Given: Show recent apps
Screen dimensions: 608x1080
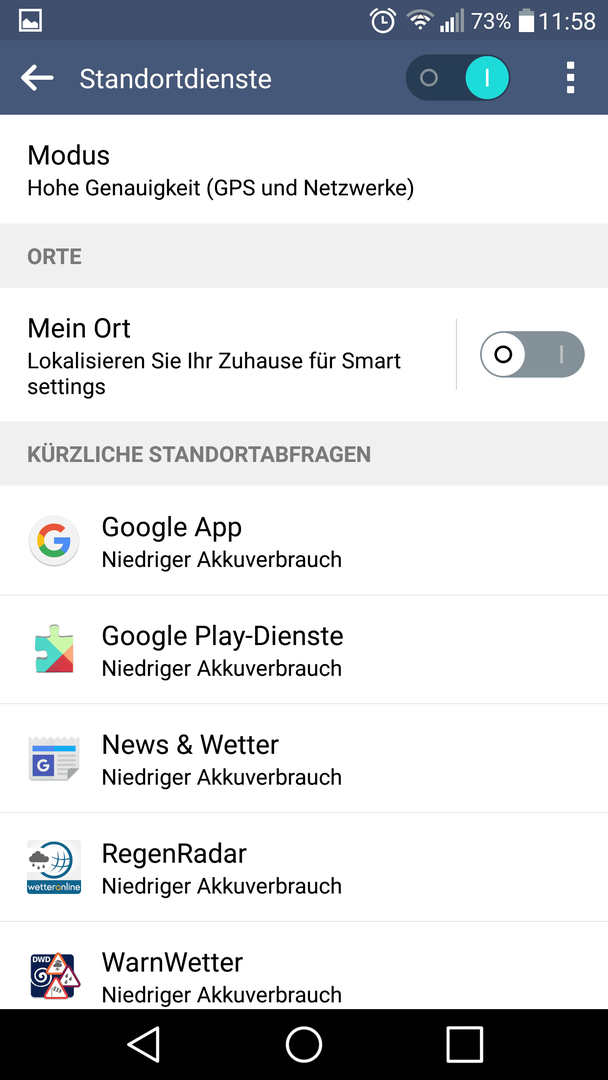Looking at the screenshot, I should tap(465, 1044).
